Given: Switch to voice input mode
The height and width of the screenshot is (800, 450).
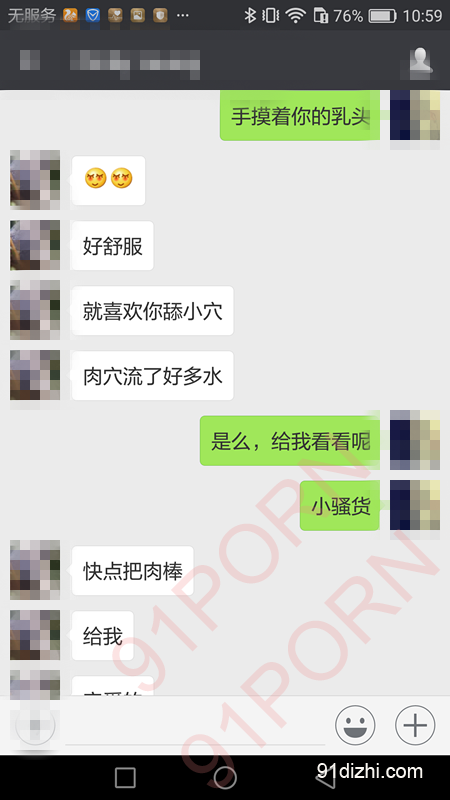Looking at the screenshot, I should coord(35,725).
